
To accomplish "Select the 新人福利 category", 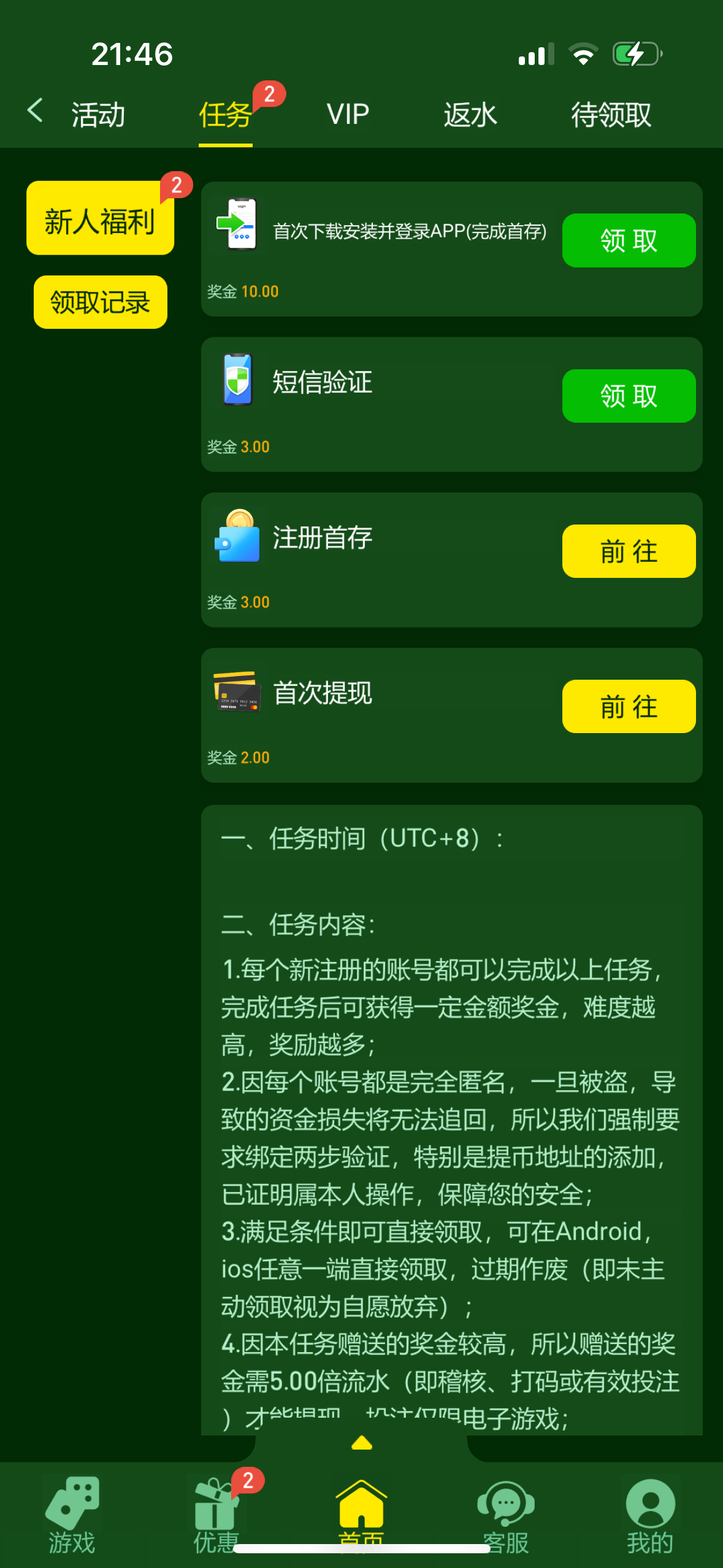I will click(x=100, y=219).
